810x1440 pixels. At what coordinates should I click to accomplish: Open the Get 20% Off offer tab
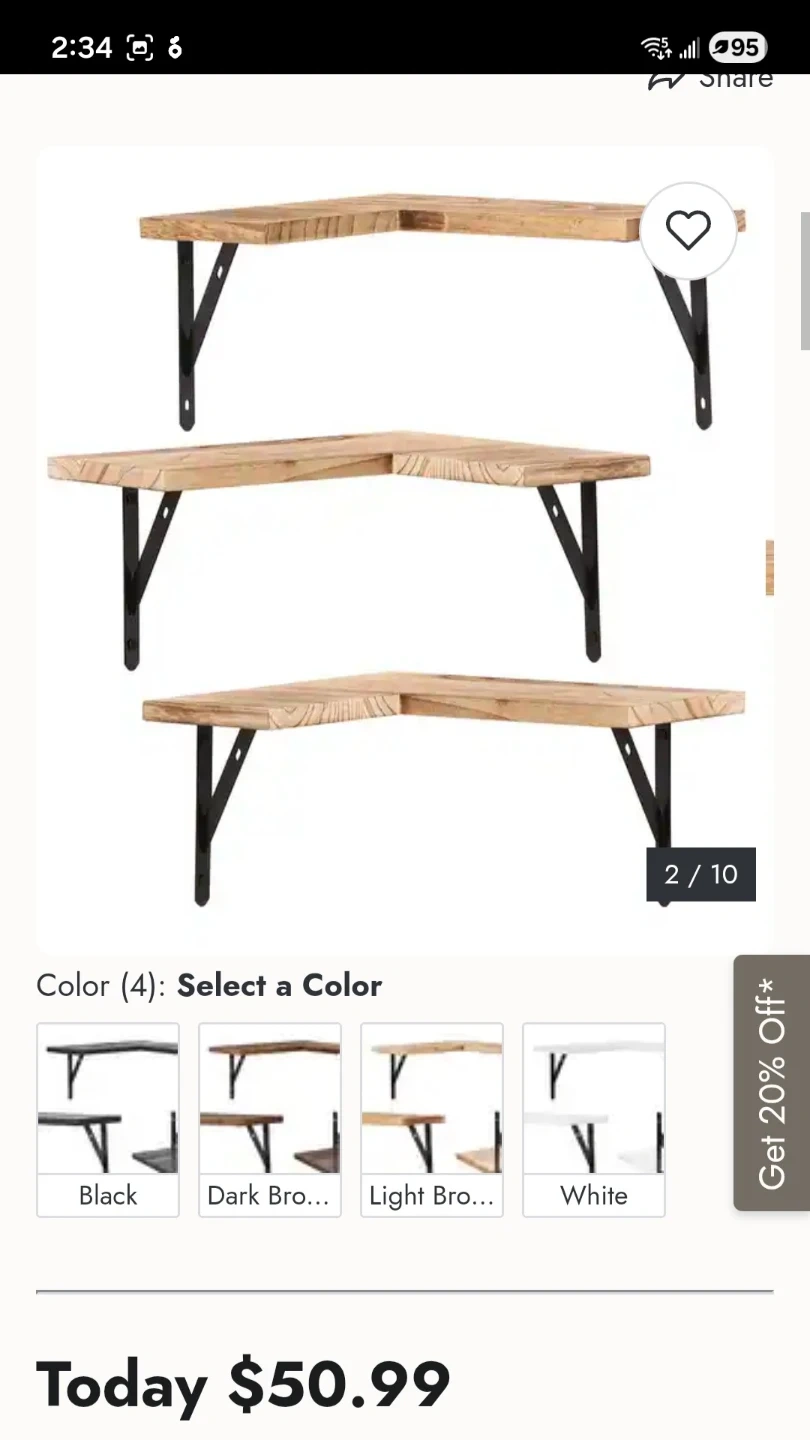[772, 1083]
